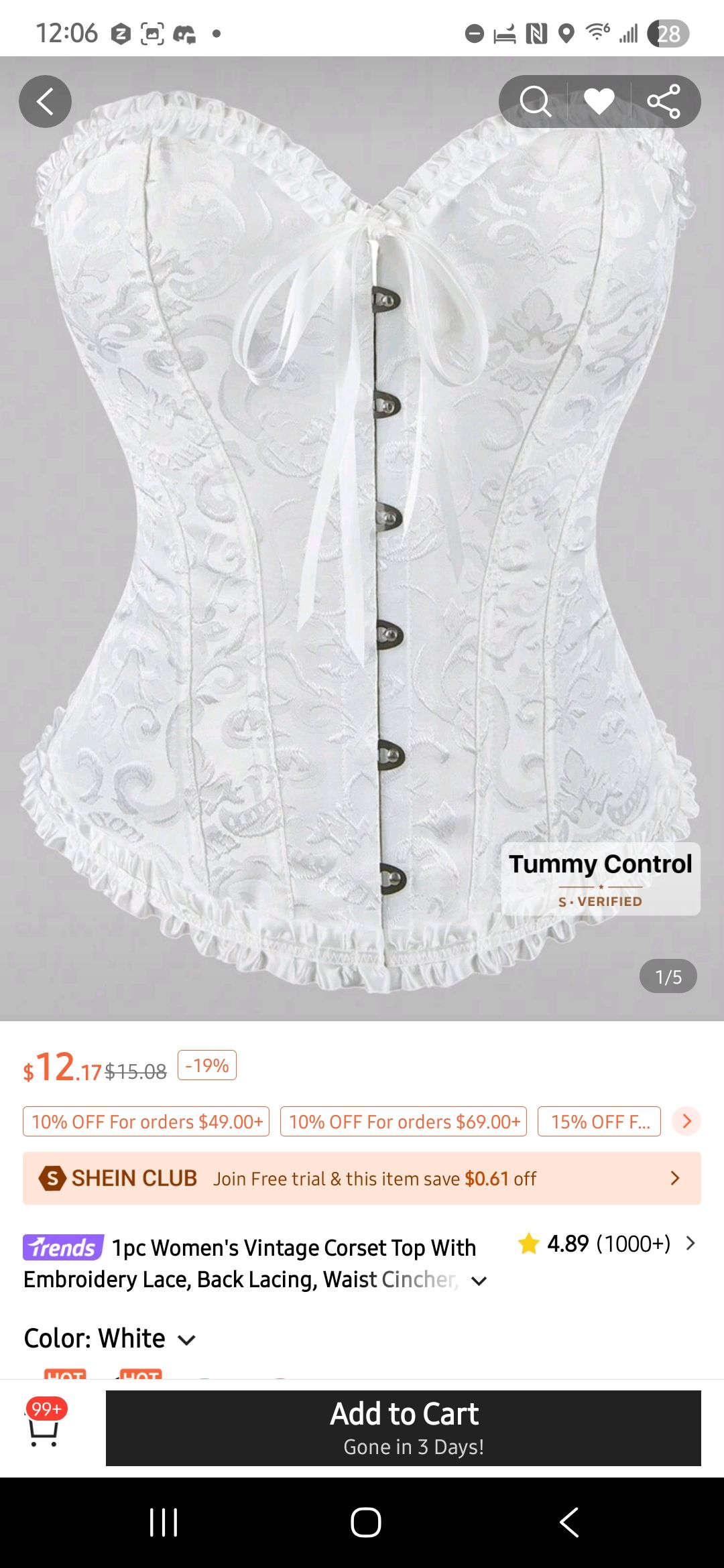
Task: Open recent apps from navigation bar
Action: coord(164,1522)
